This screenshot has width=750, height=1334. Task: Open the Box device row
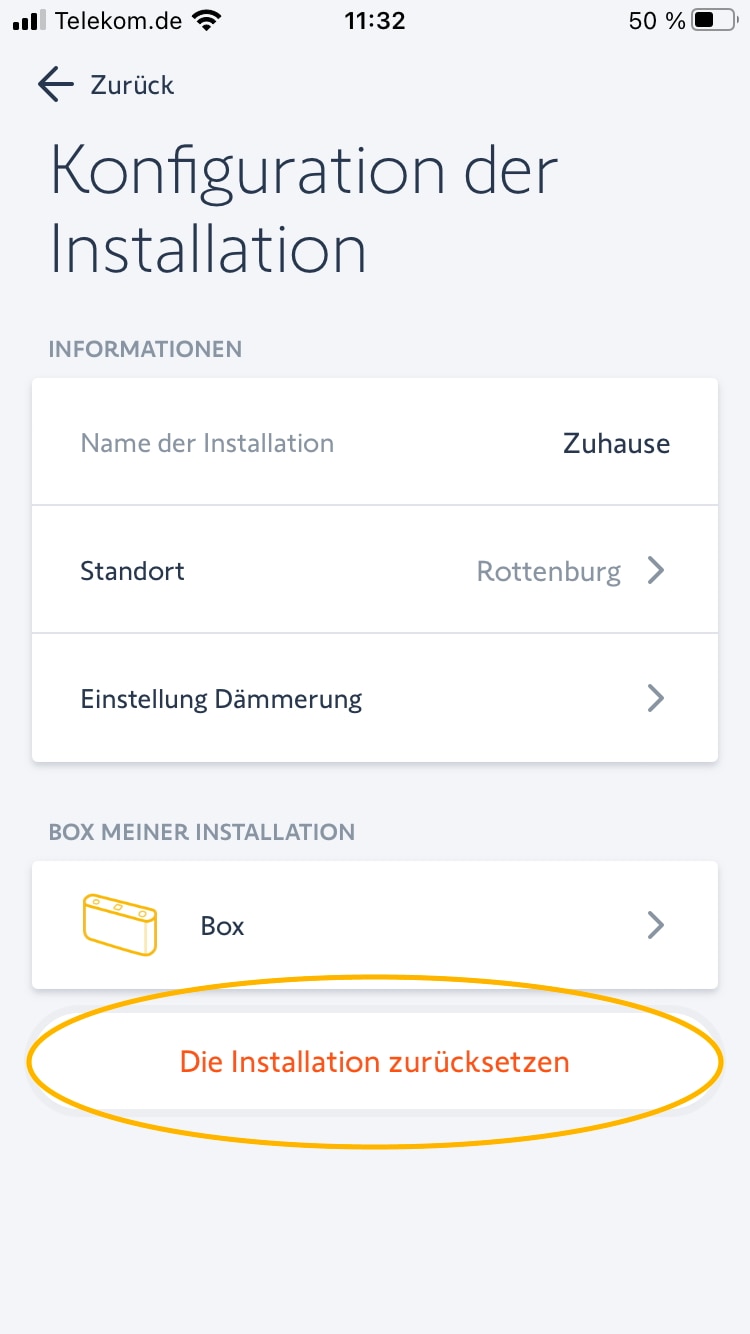[375, 925]
